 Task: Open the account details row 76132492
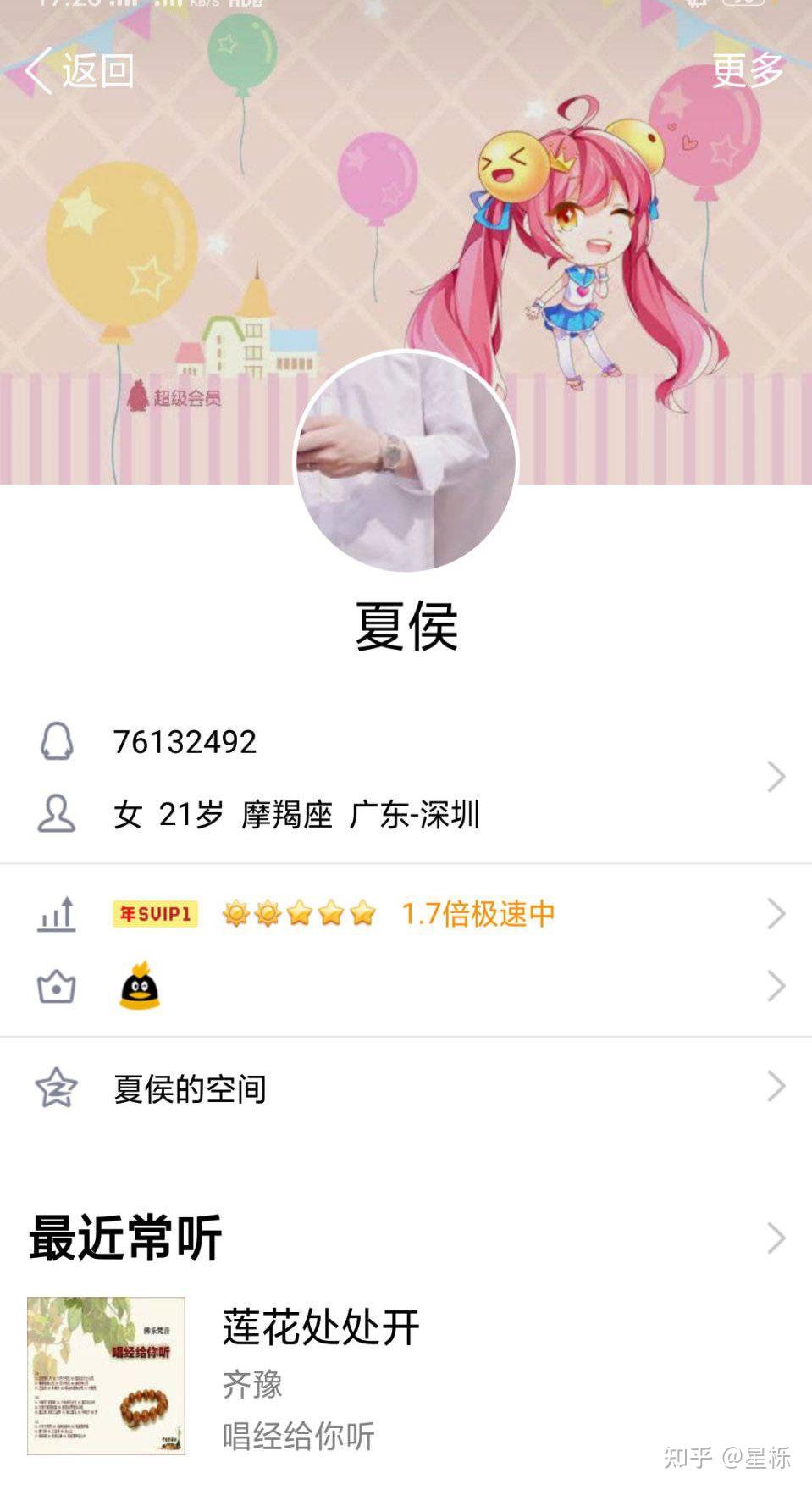pyautogui.click(x=406, y=778)
